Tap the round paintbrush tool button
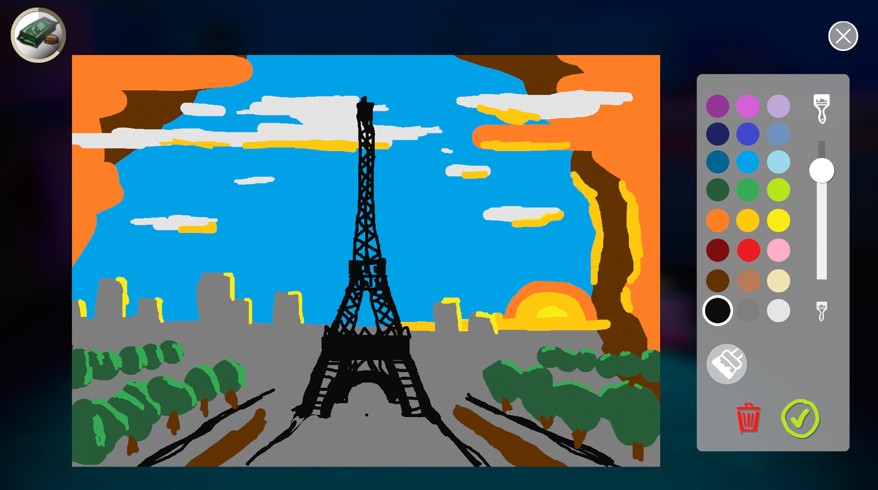 (x=727, y=364)
